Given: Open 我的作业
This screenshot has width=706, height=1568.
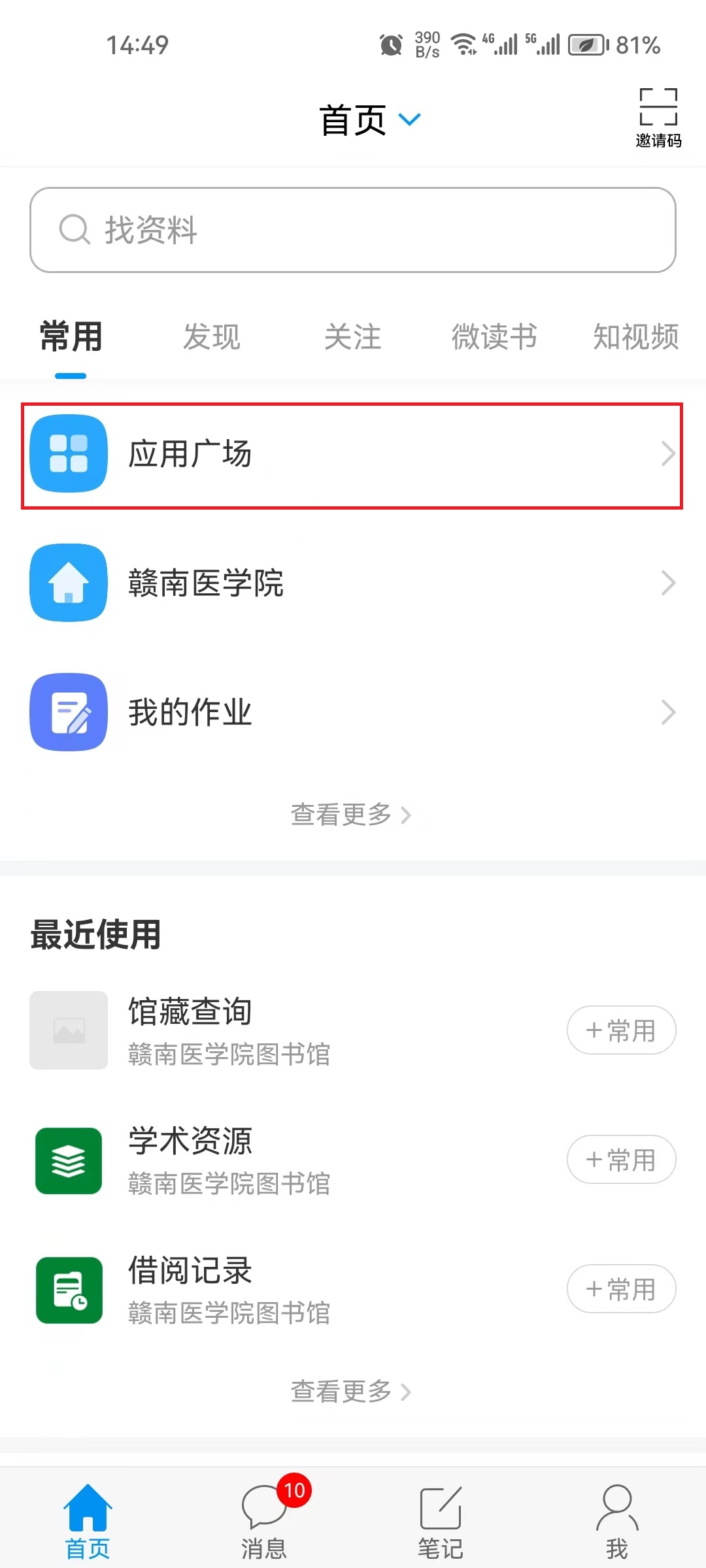Looking at the screenshot, I should point(353,712).
